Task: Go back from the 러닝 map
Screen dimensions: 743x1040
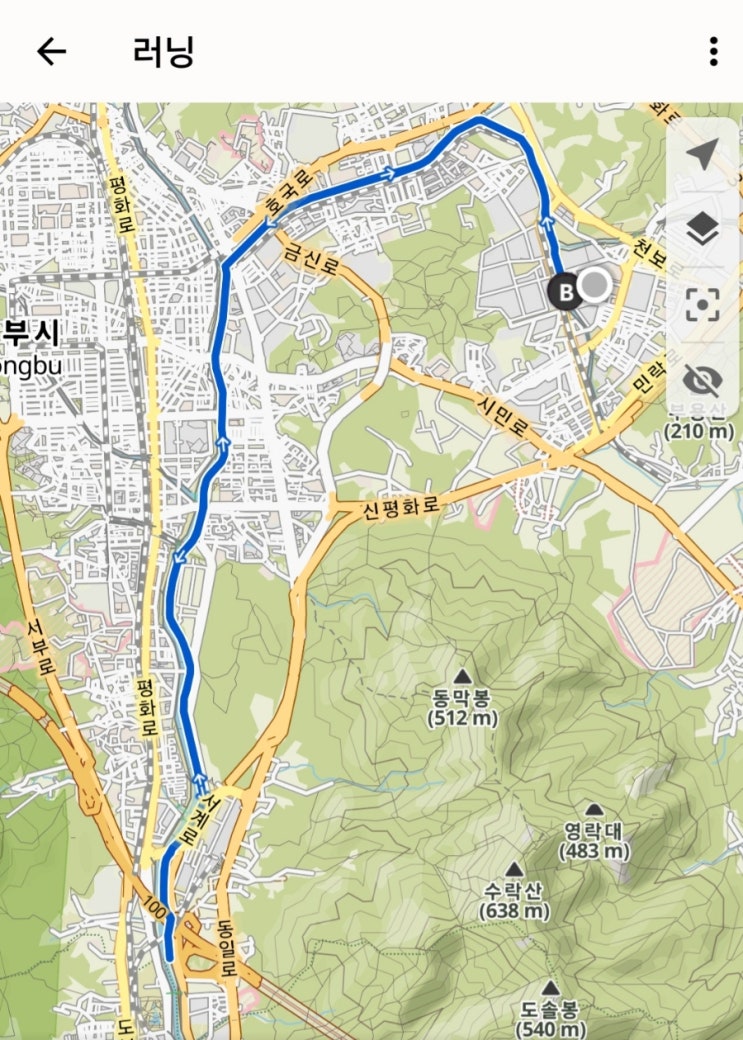Action: 51,52
